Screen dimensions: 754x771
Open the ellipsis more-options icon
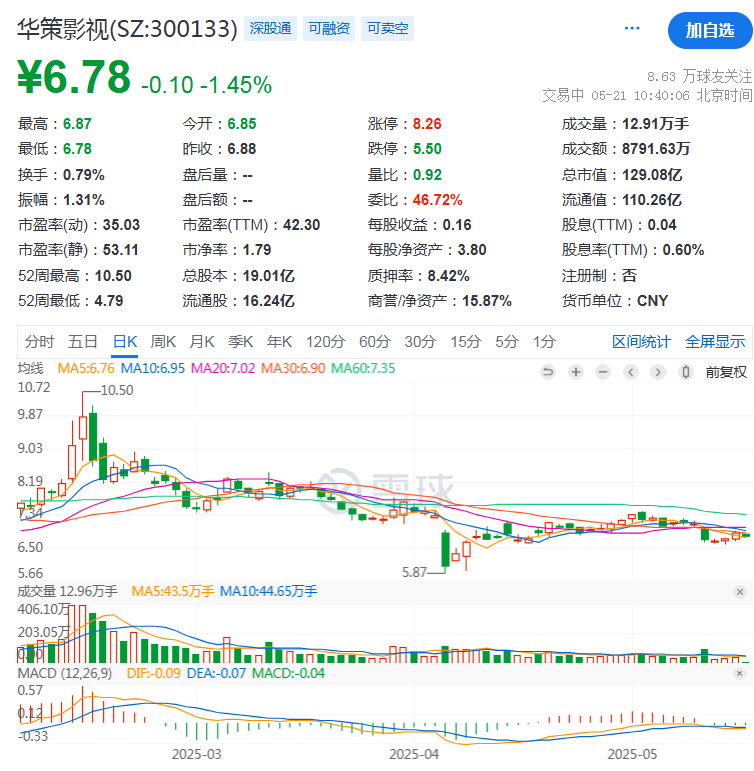631,30
